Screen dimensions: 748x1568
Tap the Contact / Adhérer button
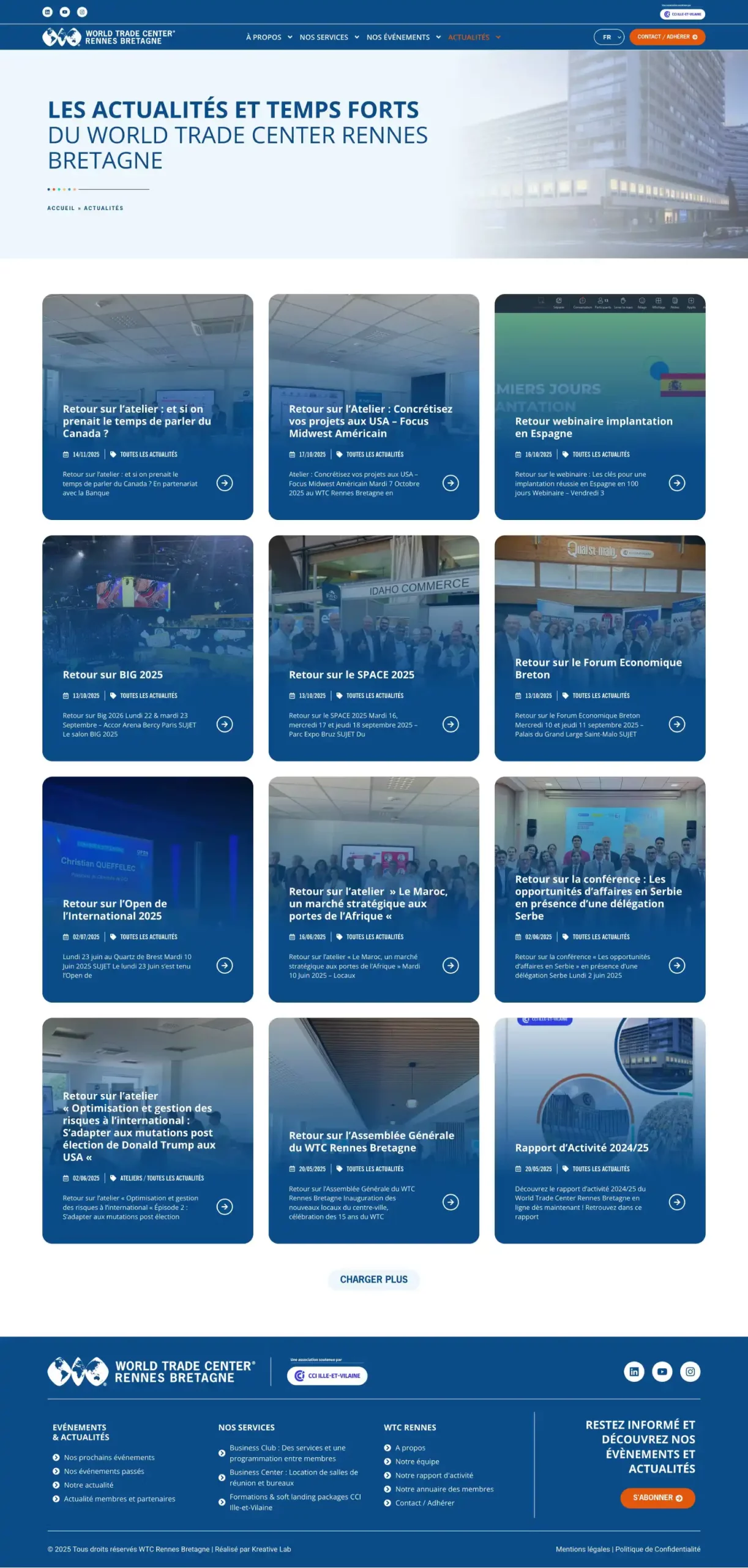[667, 37]
